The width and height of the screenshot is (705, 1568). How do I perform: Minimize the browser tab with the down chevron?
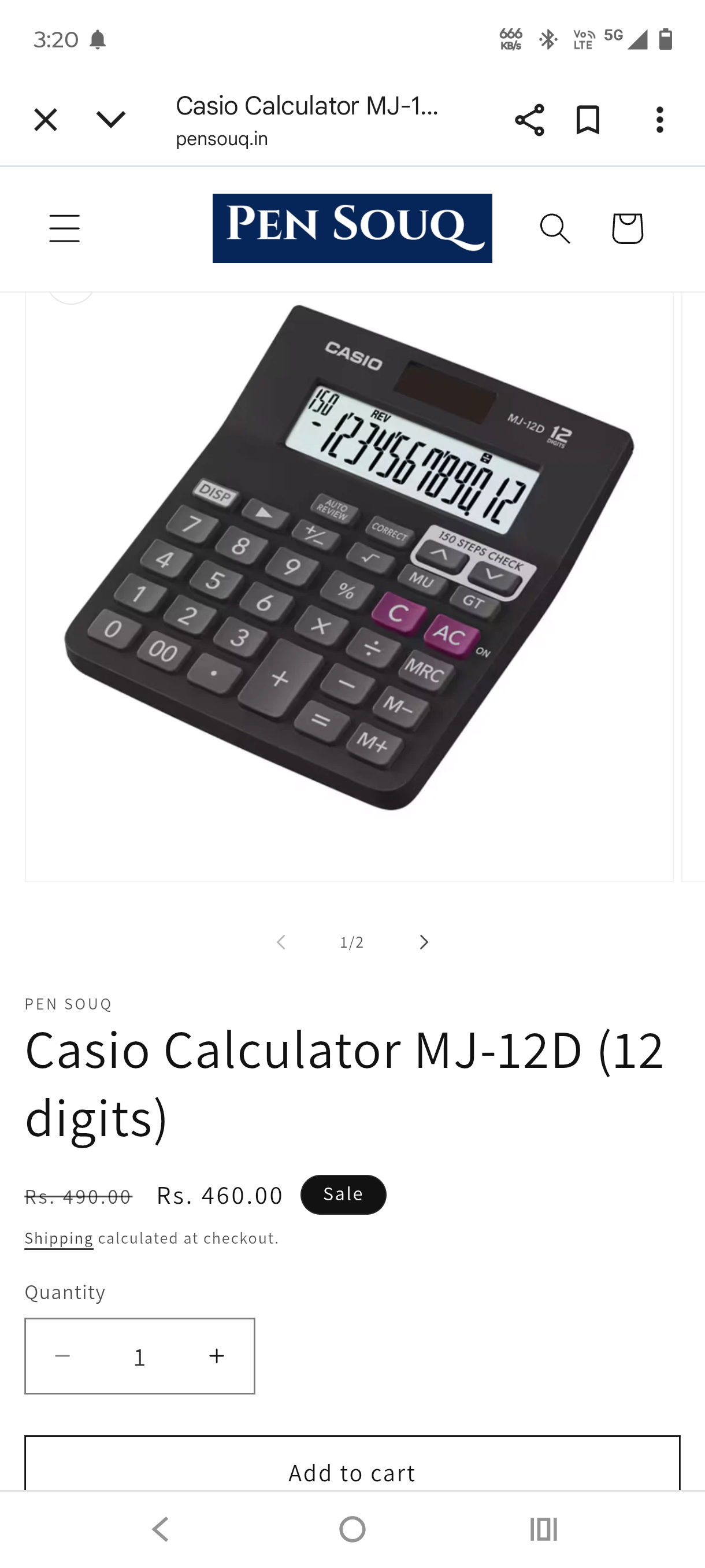pos(111,119)
